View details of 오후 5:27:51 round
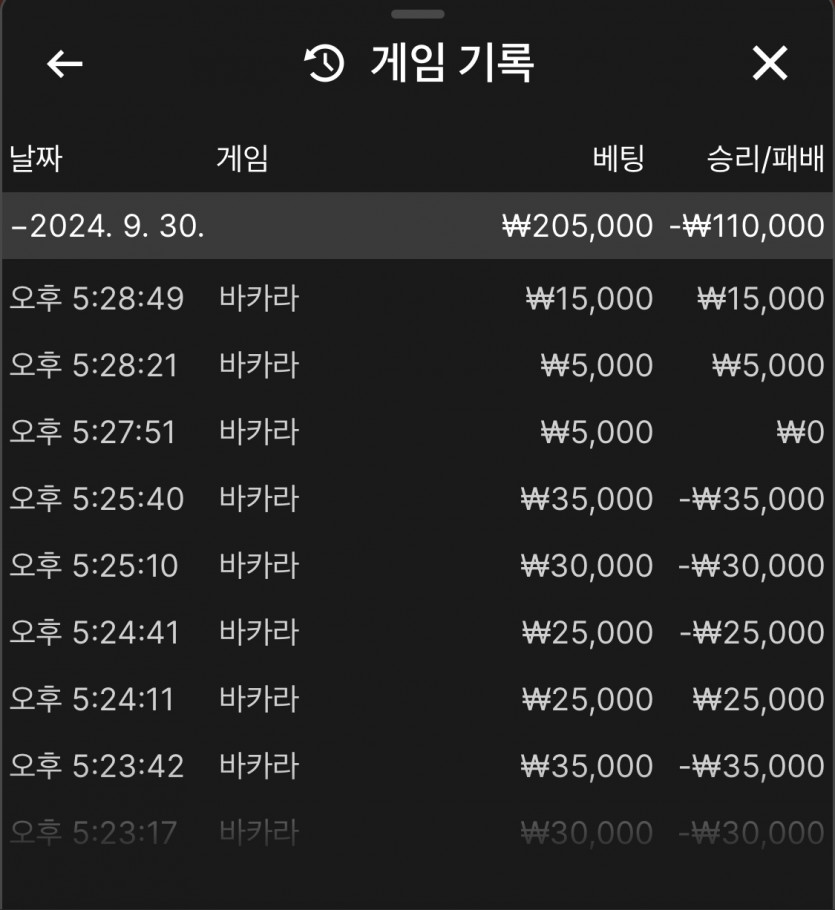 [417, 432]
